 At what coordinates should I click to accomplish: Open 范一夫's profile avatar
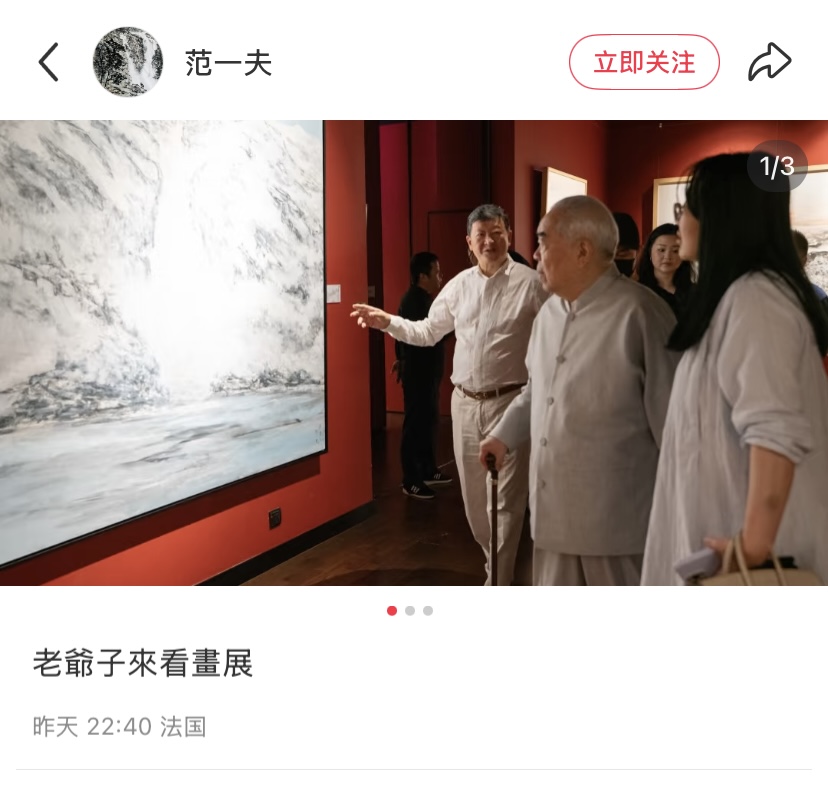point(128,62)
